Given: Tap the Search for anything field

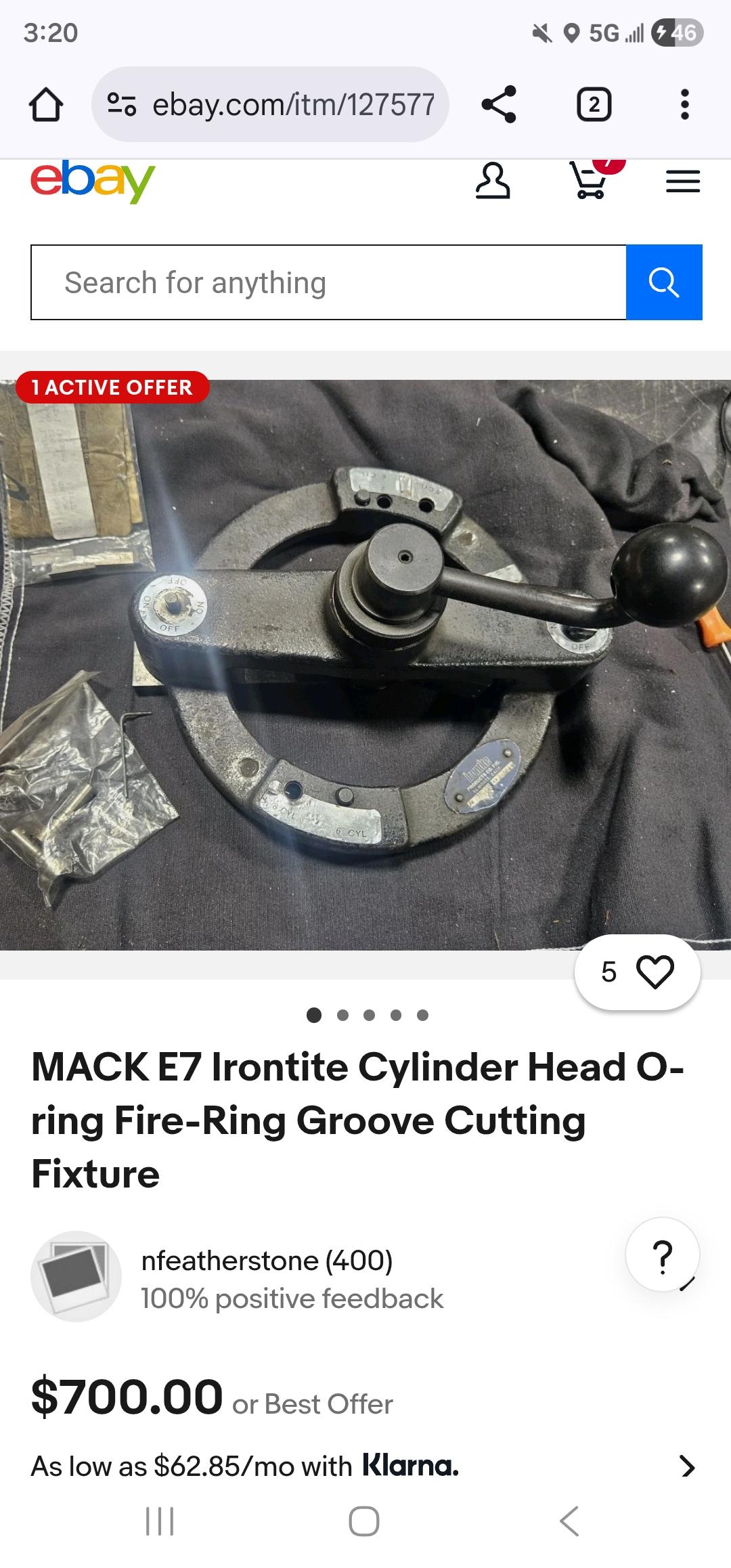Looking at the screenshot, I should (328, 282).
